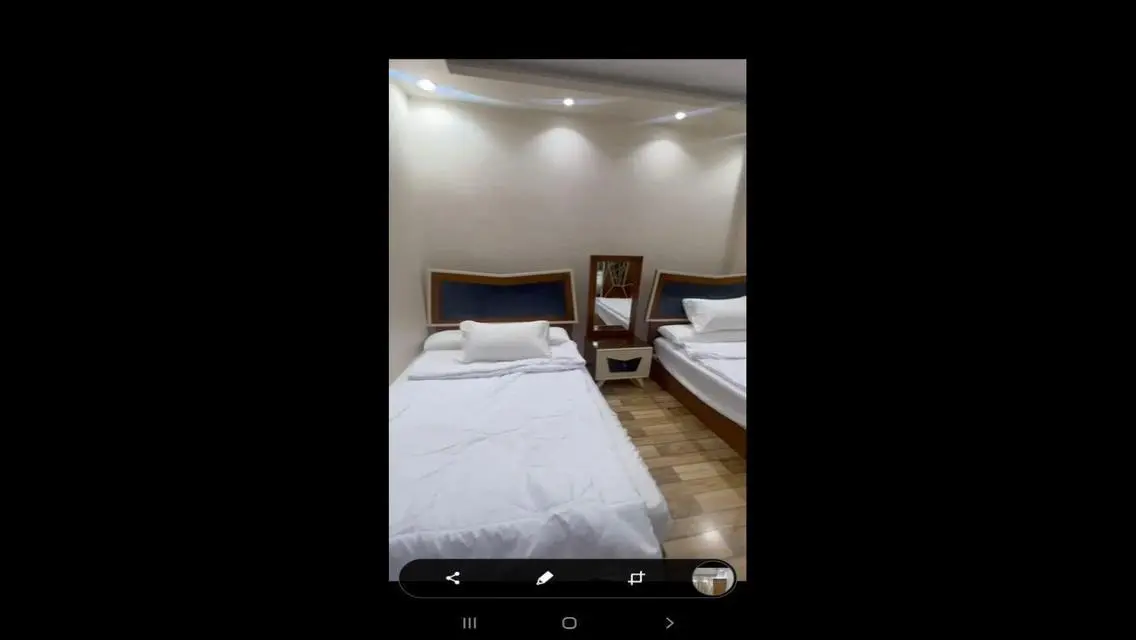This screenshot has width=1136, height=640.
Task: Open the screenshot preview thumbnail
Action: pyautogui.click(x=713, y=579)
